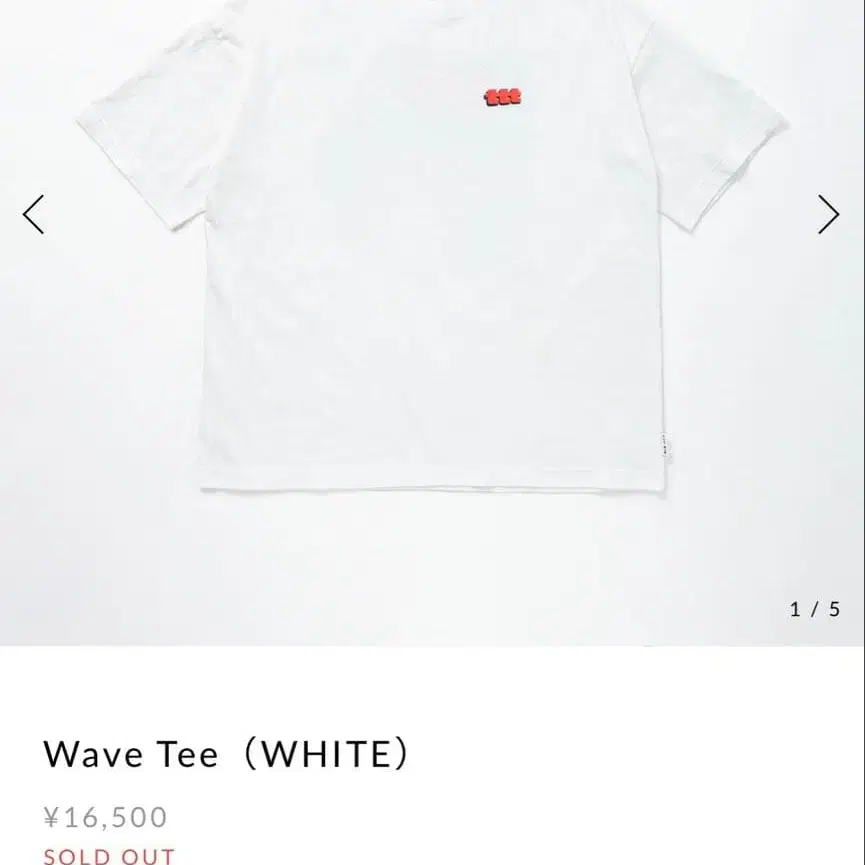Show the next product image
Screen dimensions: 865x865
point(828,214)
